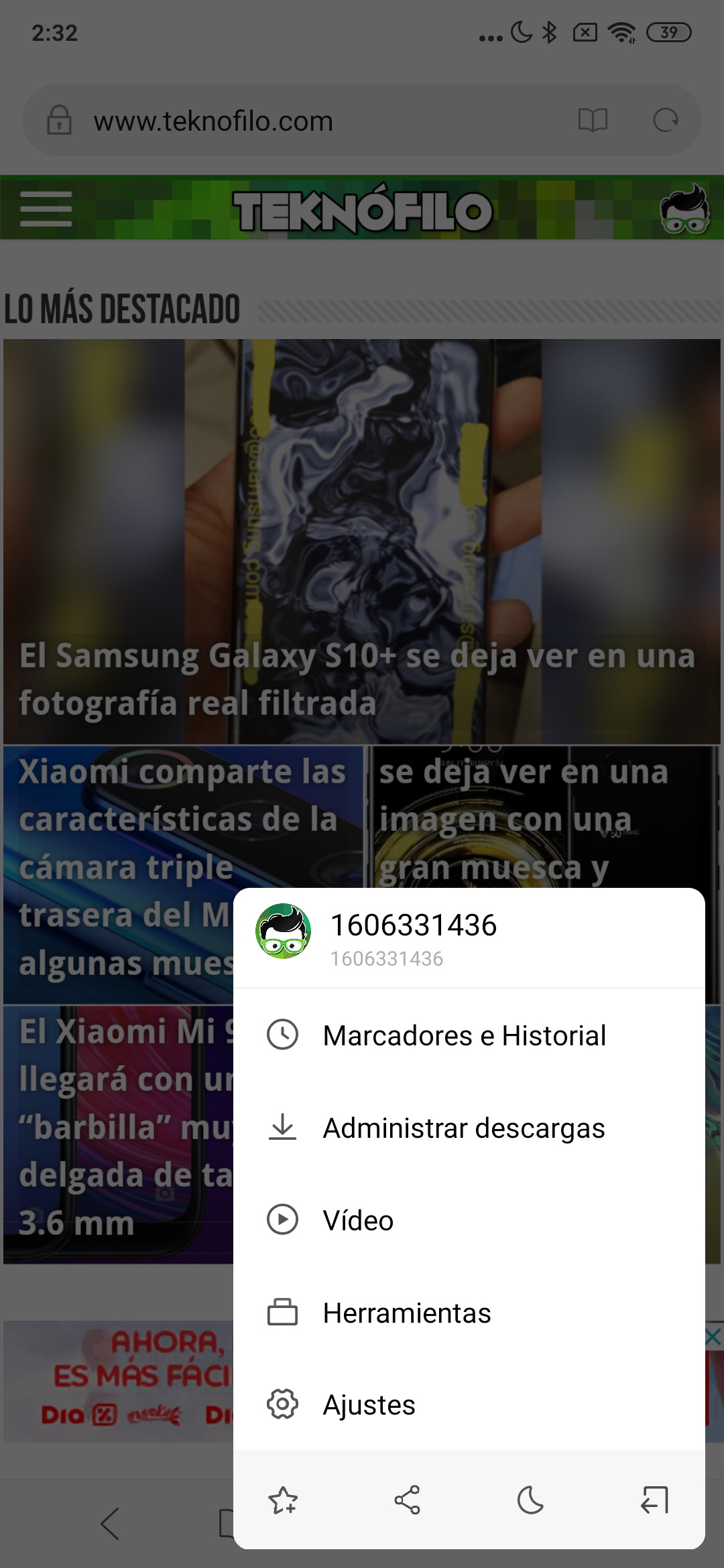The image size is (724, 1568).
Task: Toggle night mode moon icon
Action: click(530, 1500)
